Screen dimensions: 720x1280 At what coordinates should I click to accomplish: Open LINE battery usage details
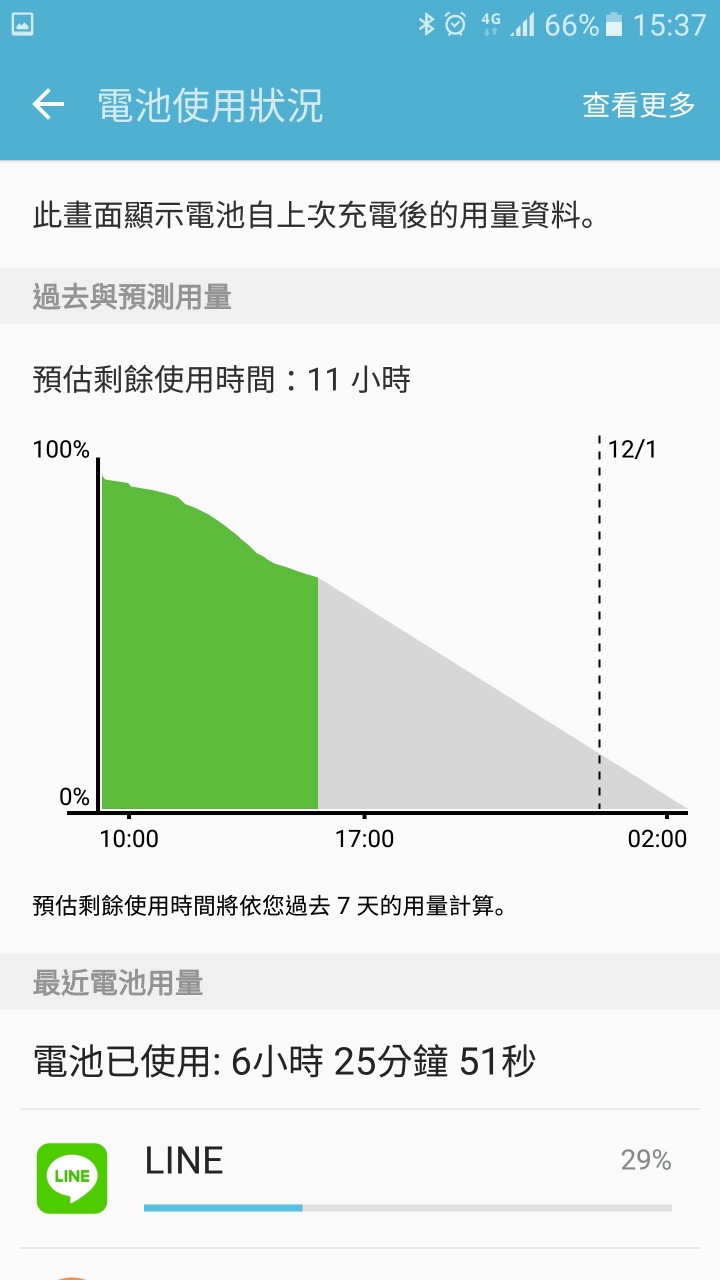[x=360, y=1178]
